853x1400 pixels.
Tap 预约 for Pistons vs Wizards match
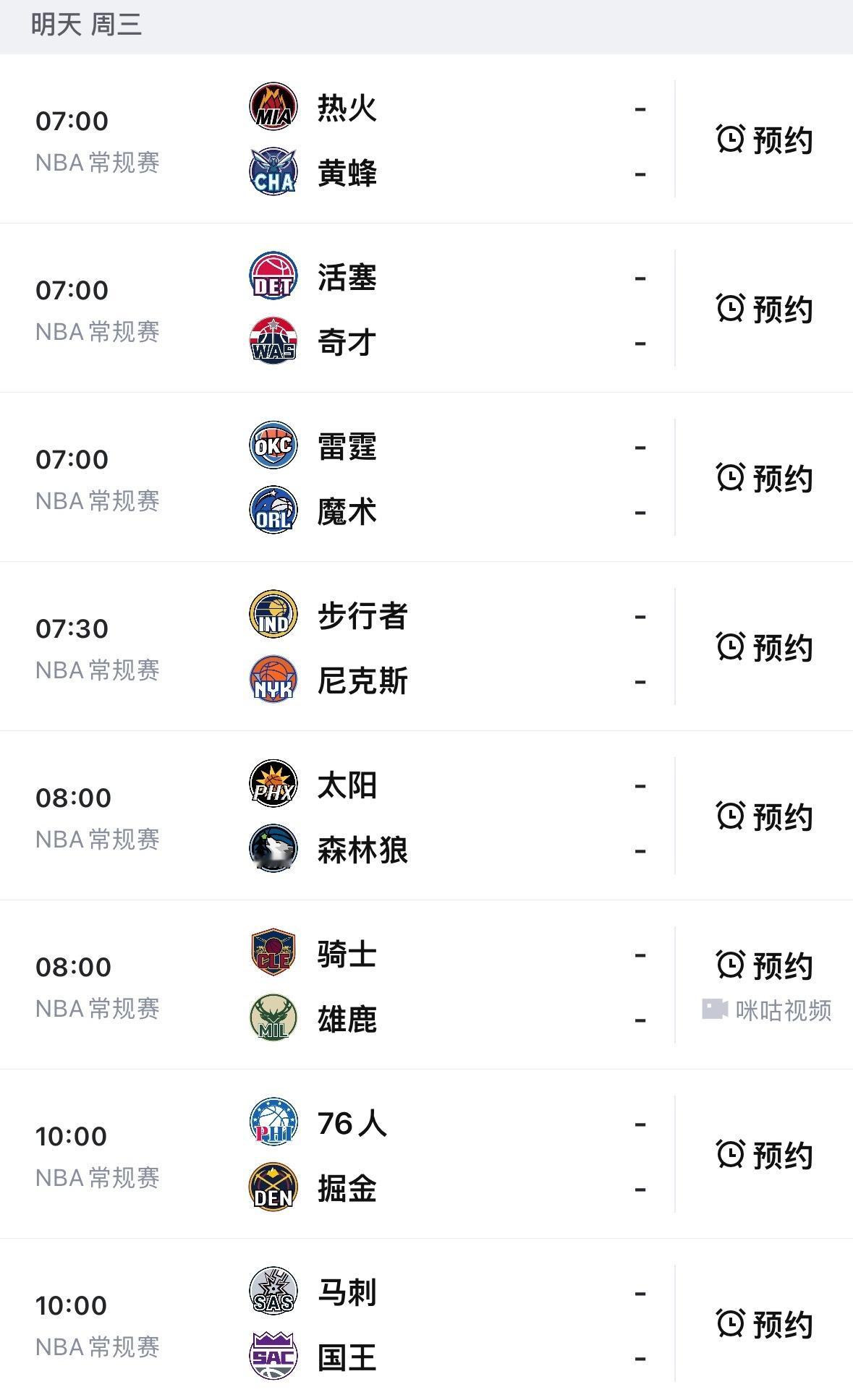tap(764, 309)
